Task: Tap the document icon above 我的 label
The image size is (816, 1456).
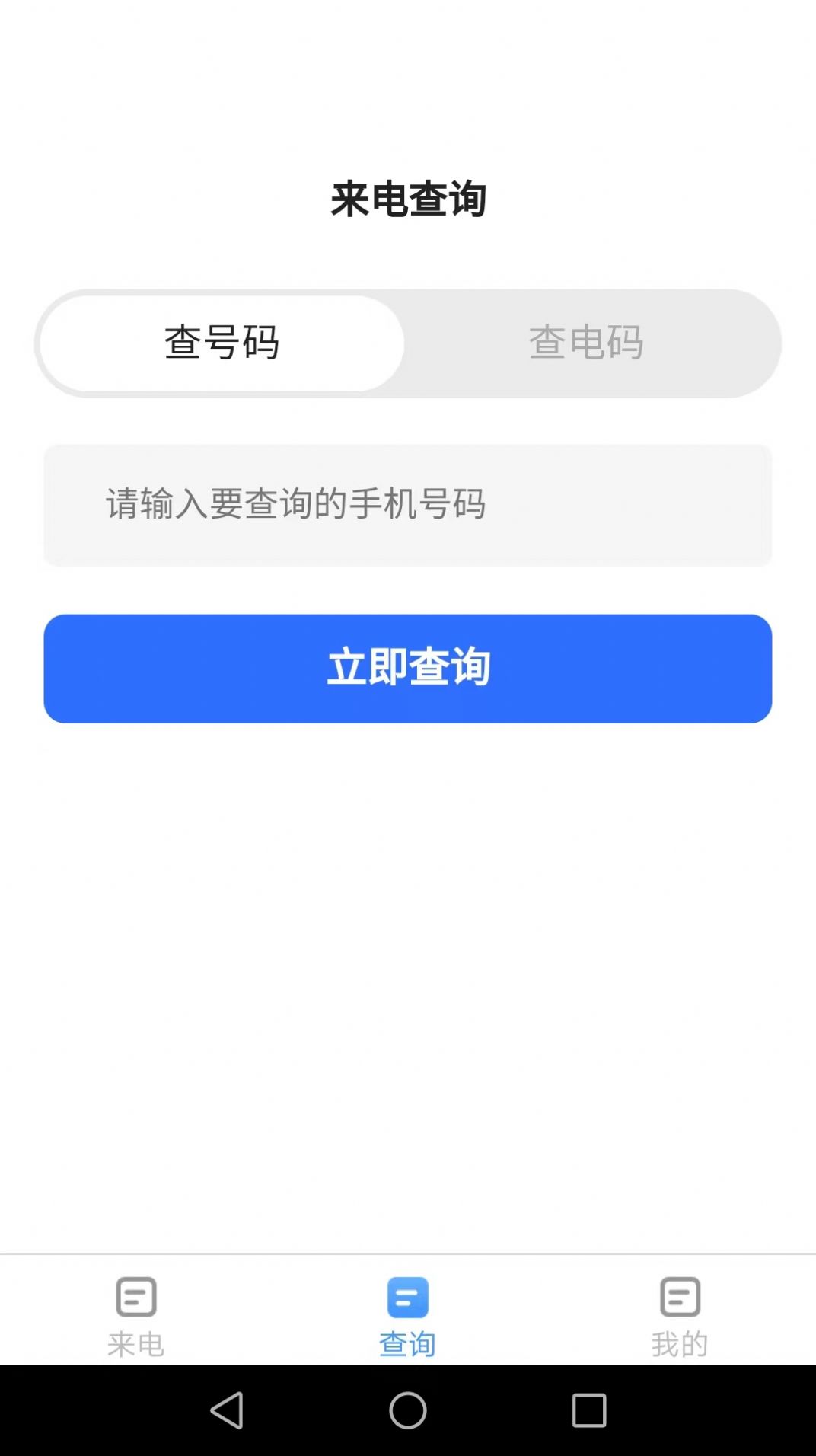Action: tap(680, 1296)
